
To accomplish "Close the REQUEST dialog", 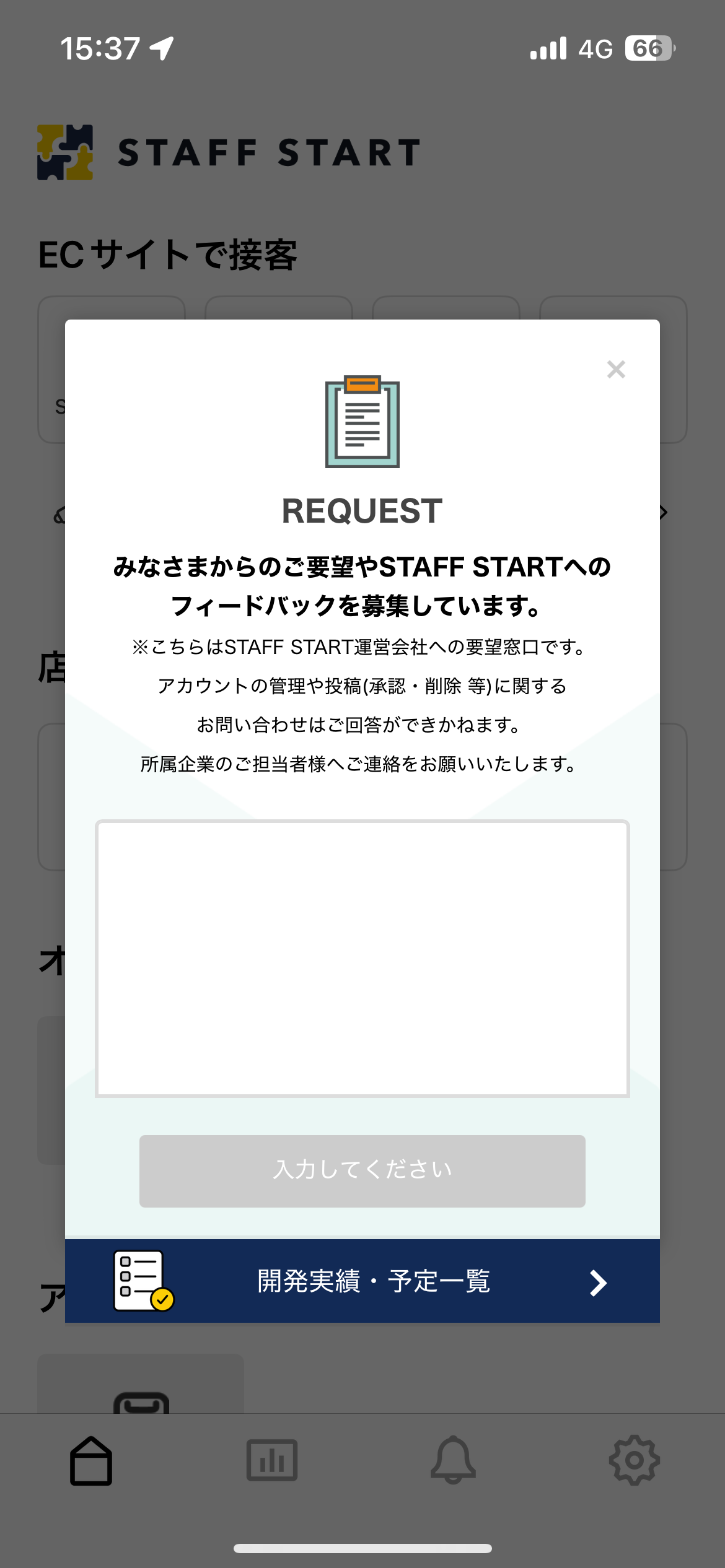I will tap(616, 369).
